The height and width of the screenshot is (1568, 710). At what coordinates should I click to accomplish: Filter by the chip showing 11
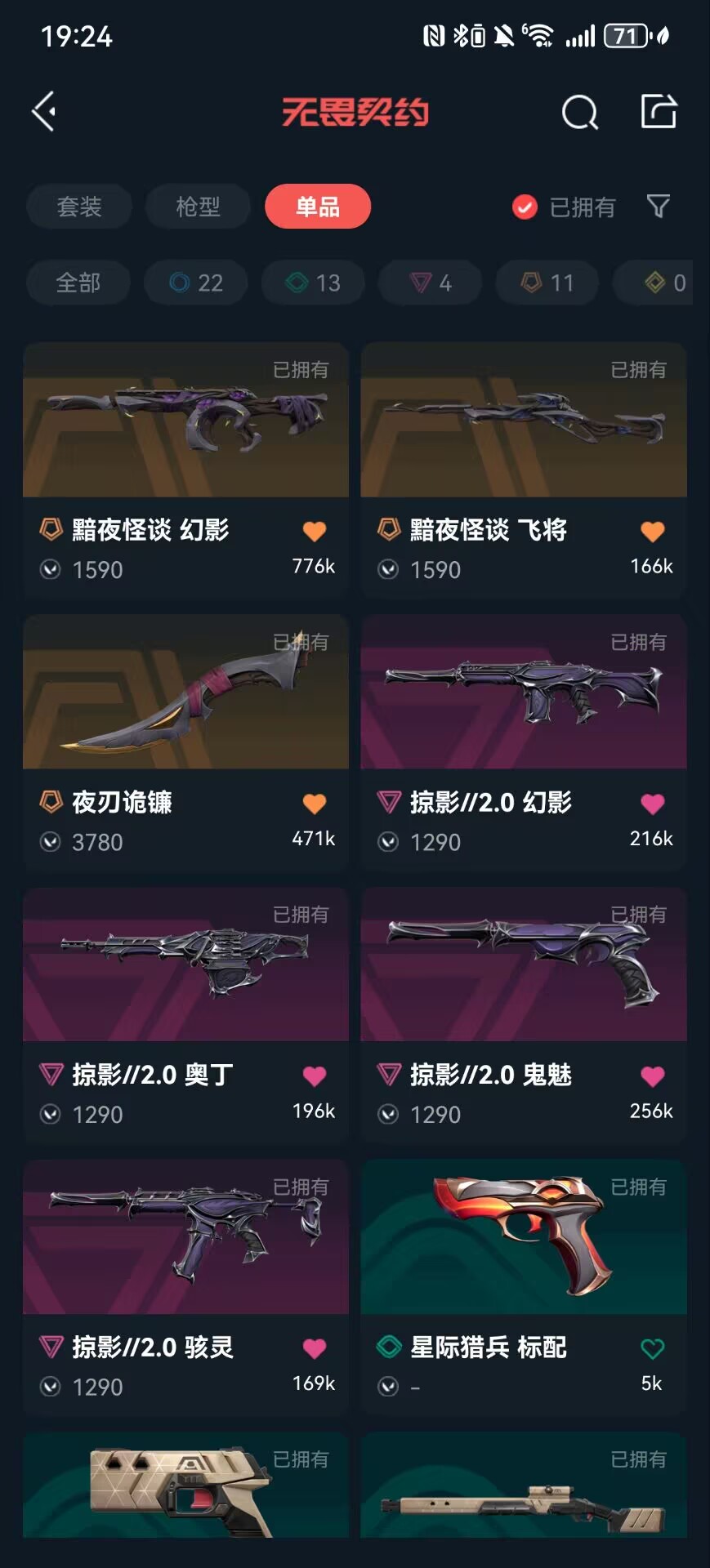coord(548,283)
